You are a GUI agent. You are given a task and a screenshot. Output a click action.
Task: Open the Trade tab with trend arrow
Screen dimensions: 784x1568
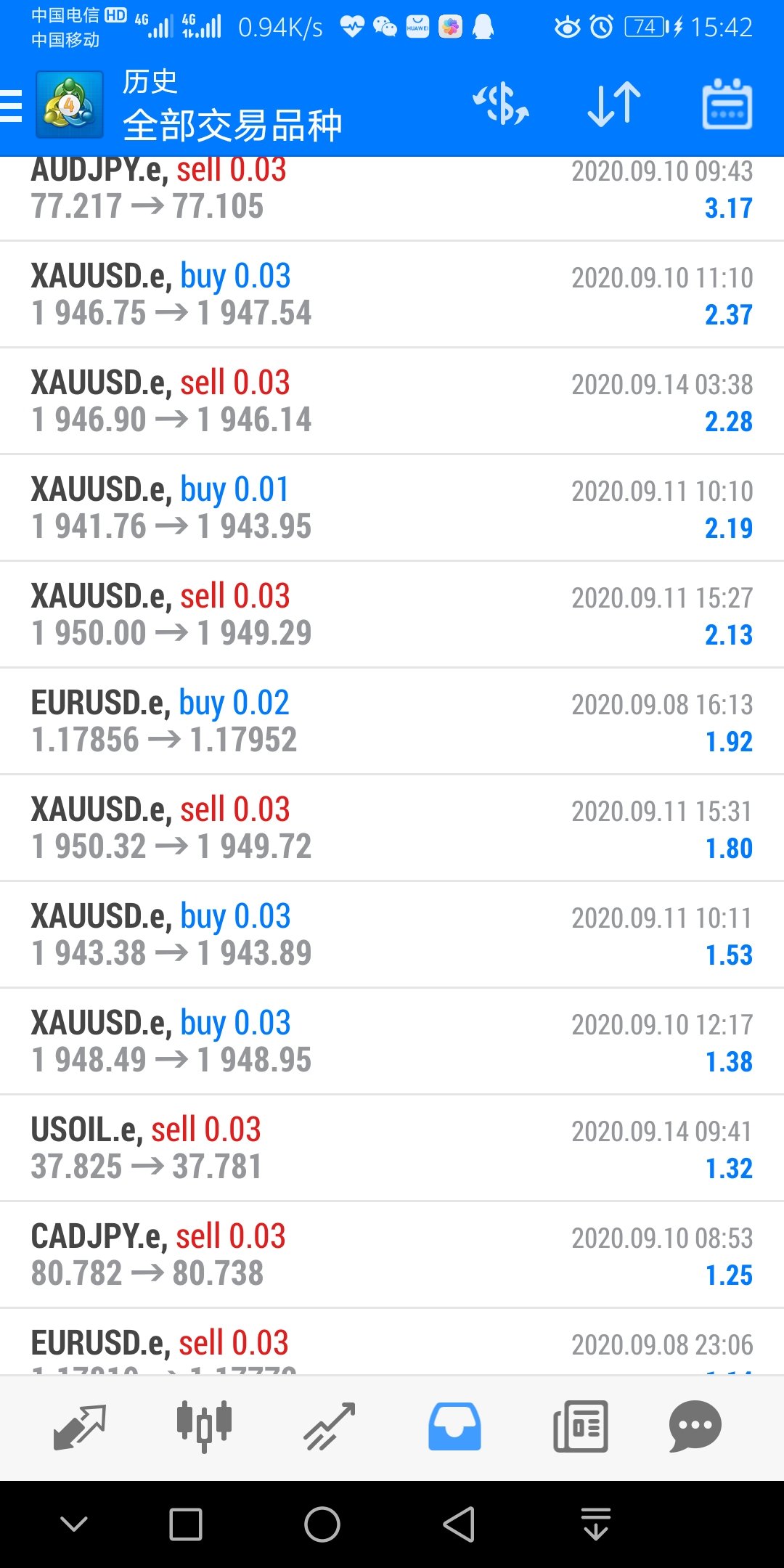(x=329, y=1427)
